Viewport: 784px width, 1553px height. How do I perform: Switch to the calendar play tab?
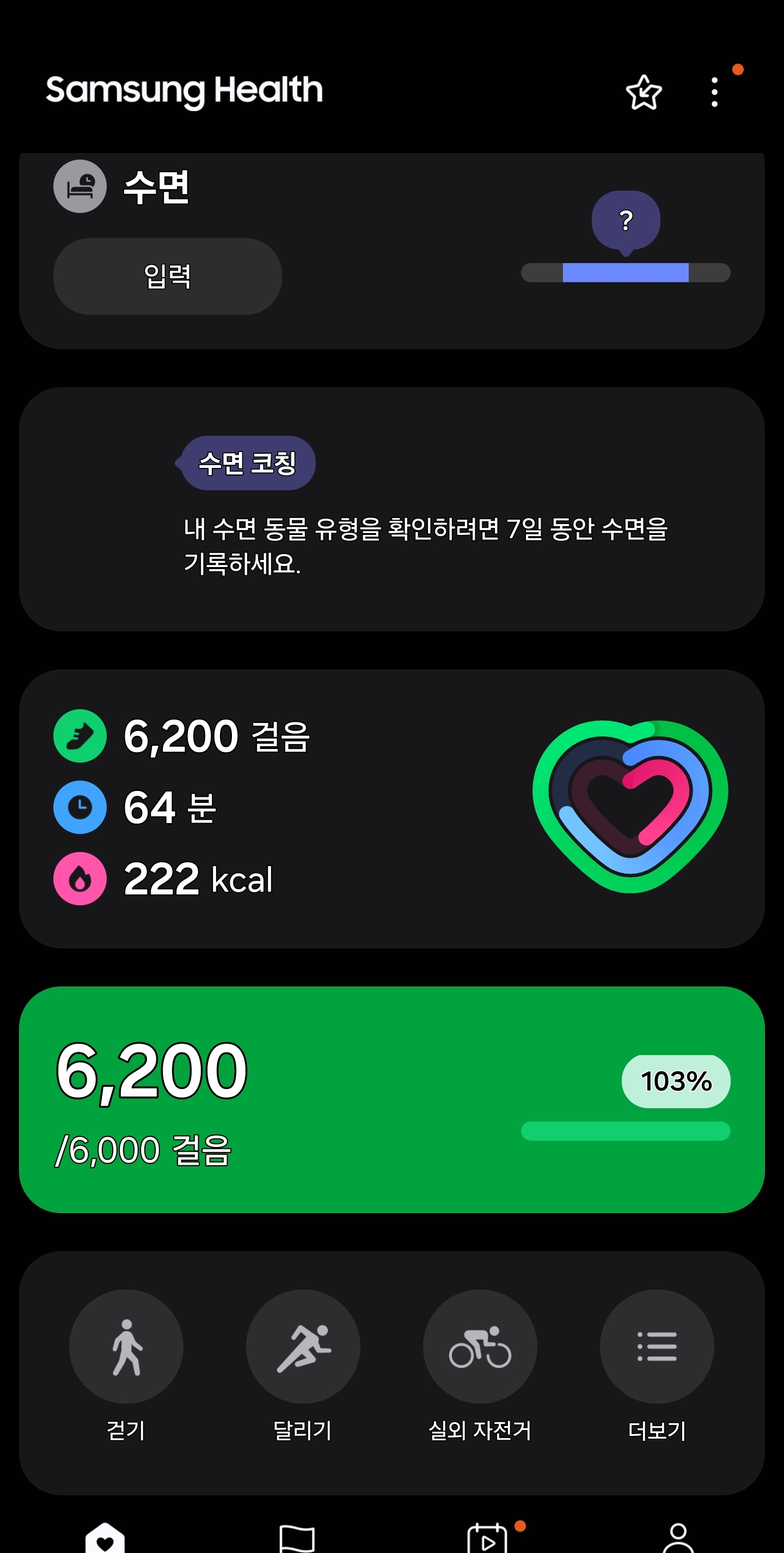tap(487, 1538)
